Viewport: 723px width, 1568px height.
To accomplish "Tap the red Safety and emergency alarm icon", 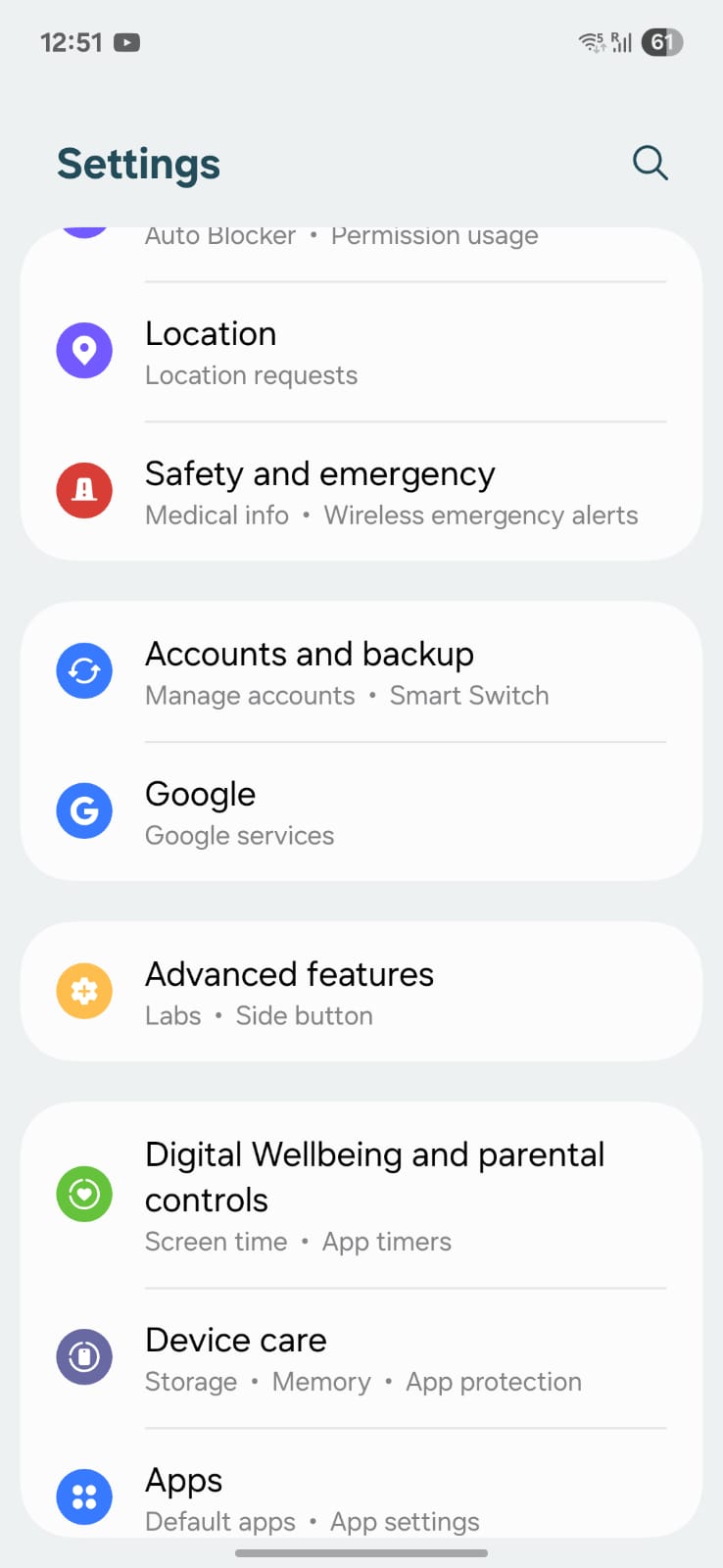I will pyautogui.click(x=84, y=490).
